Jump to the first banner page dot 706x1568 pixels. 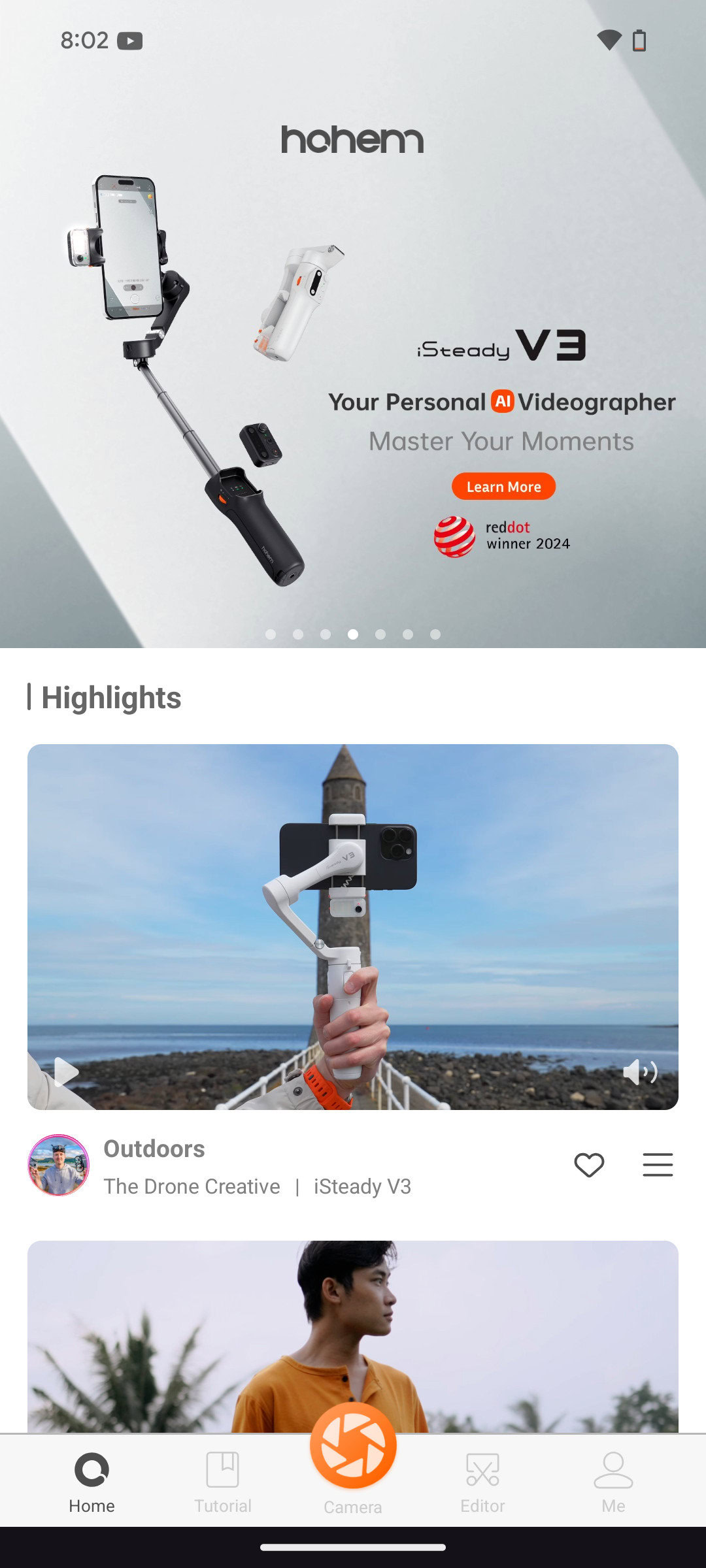click(271, 634)
